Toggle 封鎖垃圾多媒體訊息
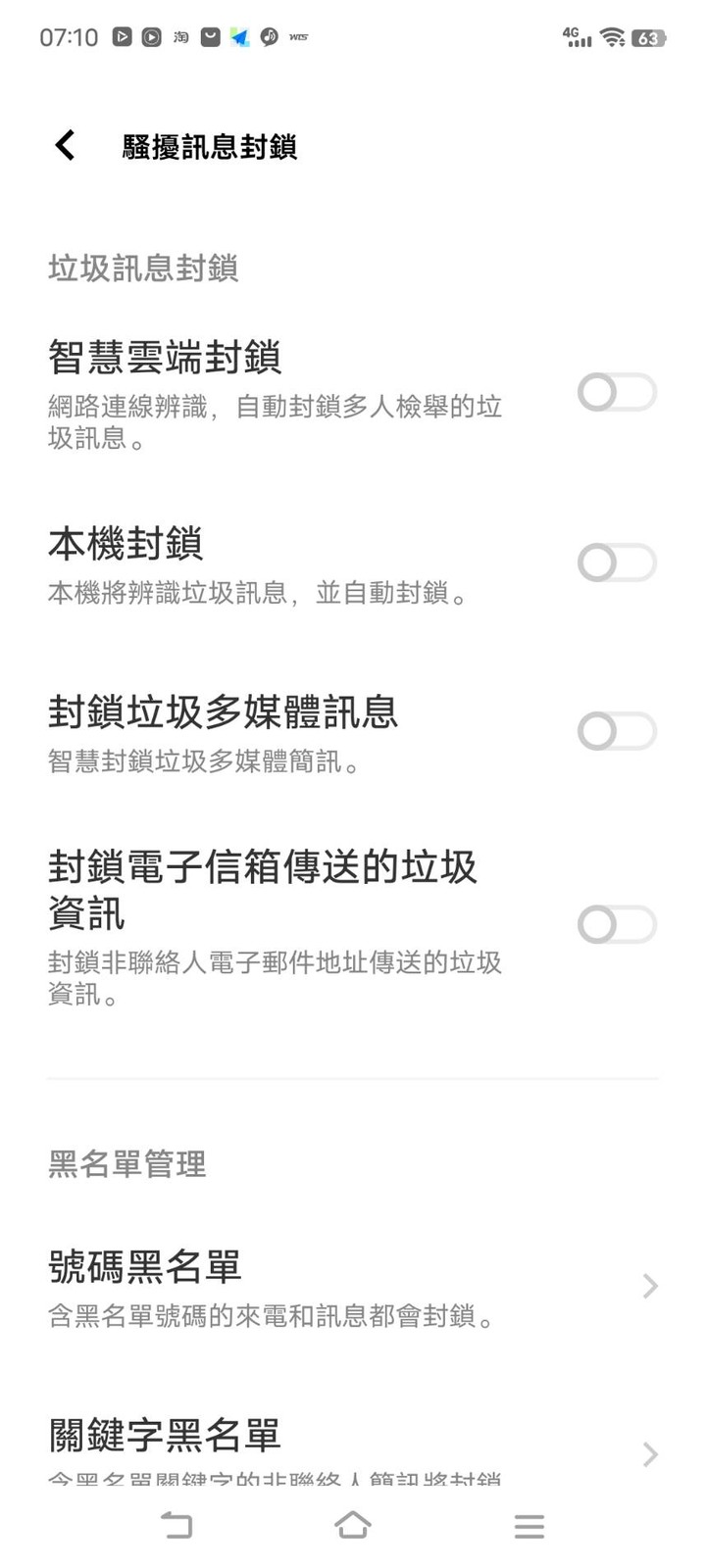 pos(617,731)
